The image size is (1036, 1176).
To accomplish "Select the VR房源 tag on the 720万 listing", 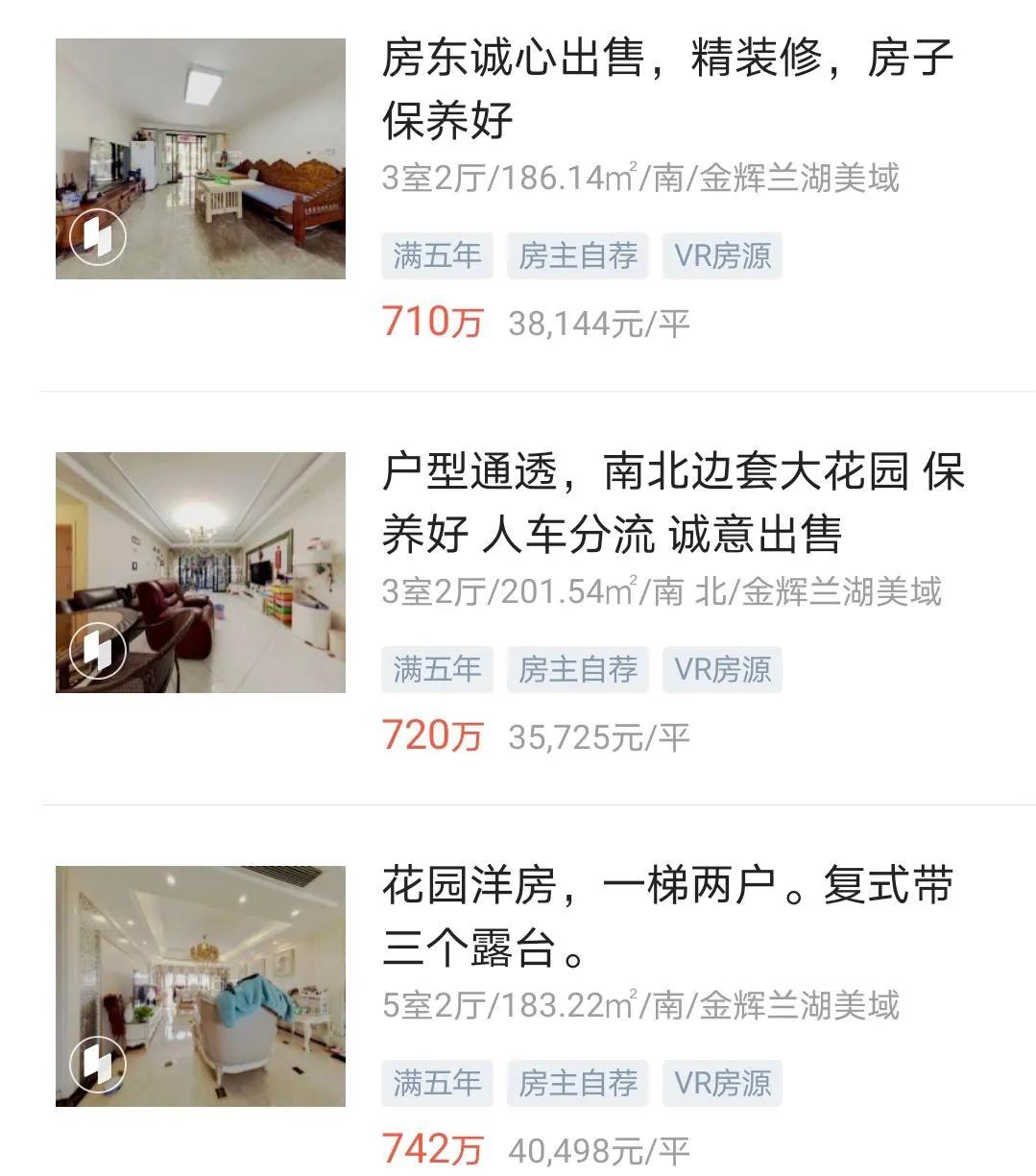I will (x=722, y=669).
